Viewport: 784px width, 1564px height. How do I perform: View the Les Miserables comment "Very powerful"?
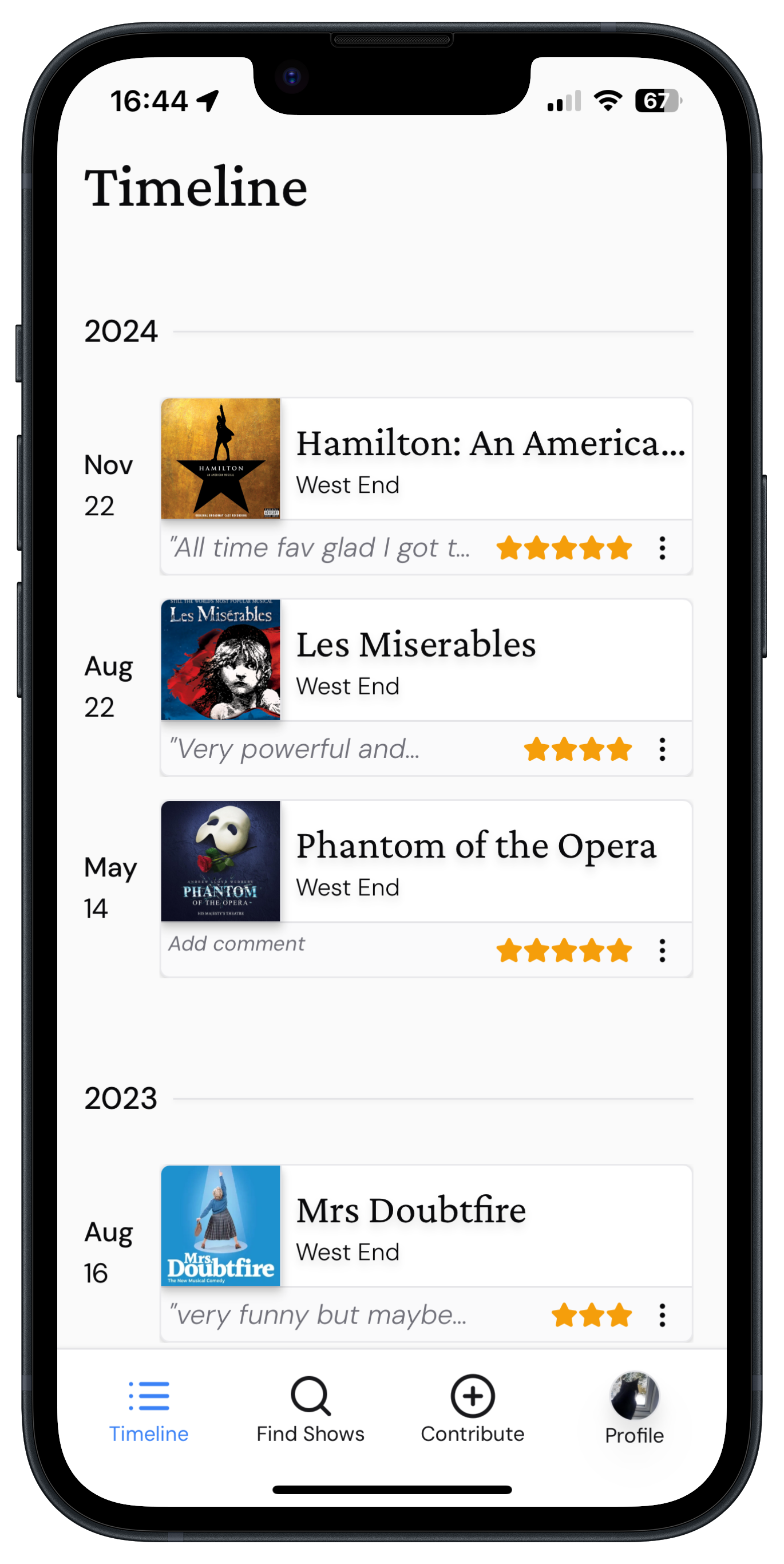click(x=294, y=749)
